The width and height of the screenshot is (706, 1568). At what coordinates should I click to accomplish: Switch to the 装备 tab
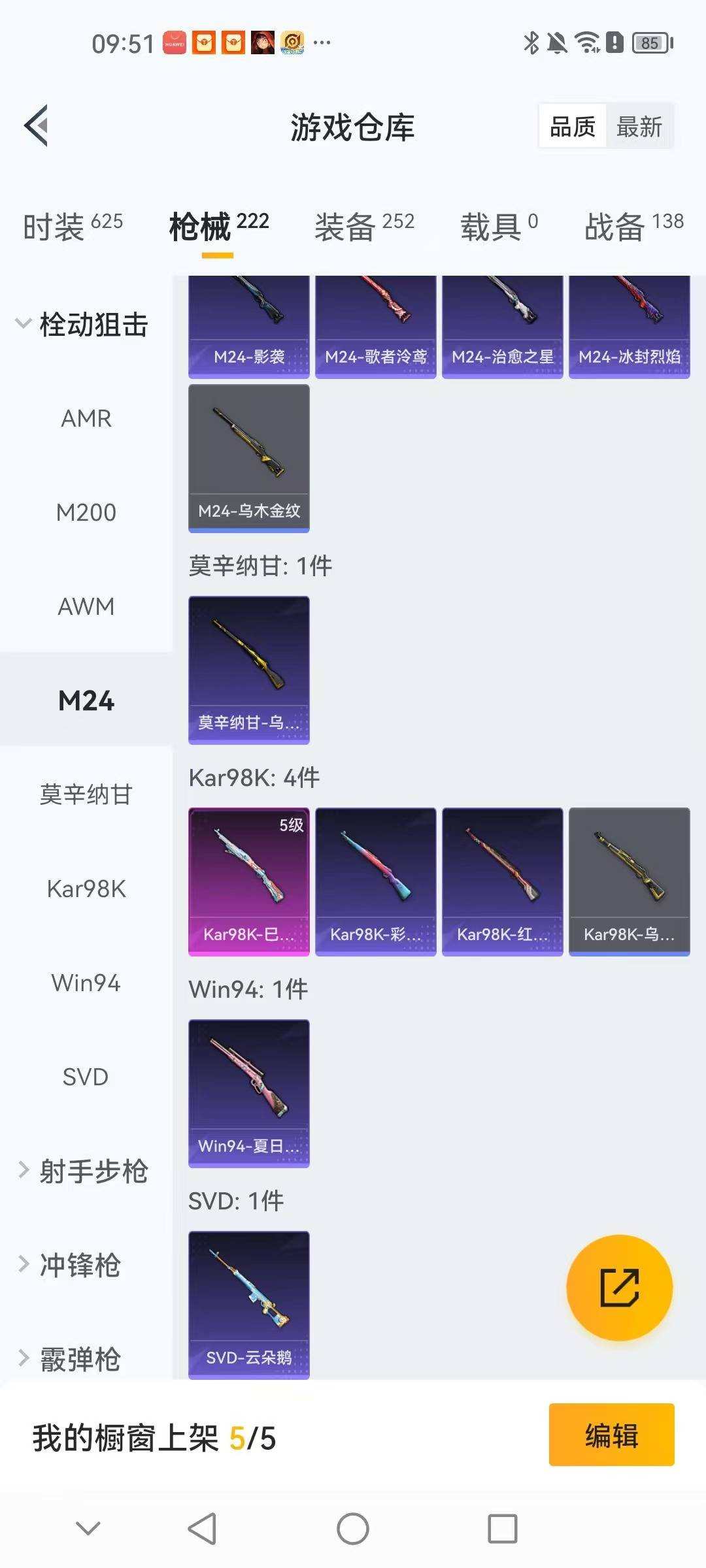click(346, 225)
